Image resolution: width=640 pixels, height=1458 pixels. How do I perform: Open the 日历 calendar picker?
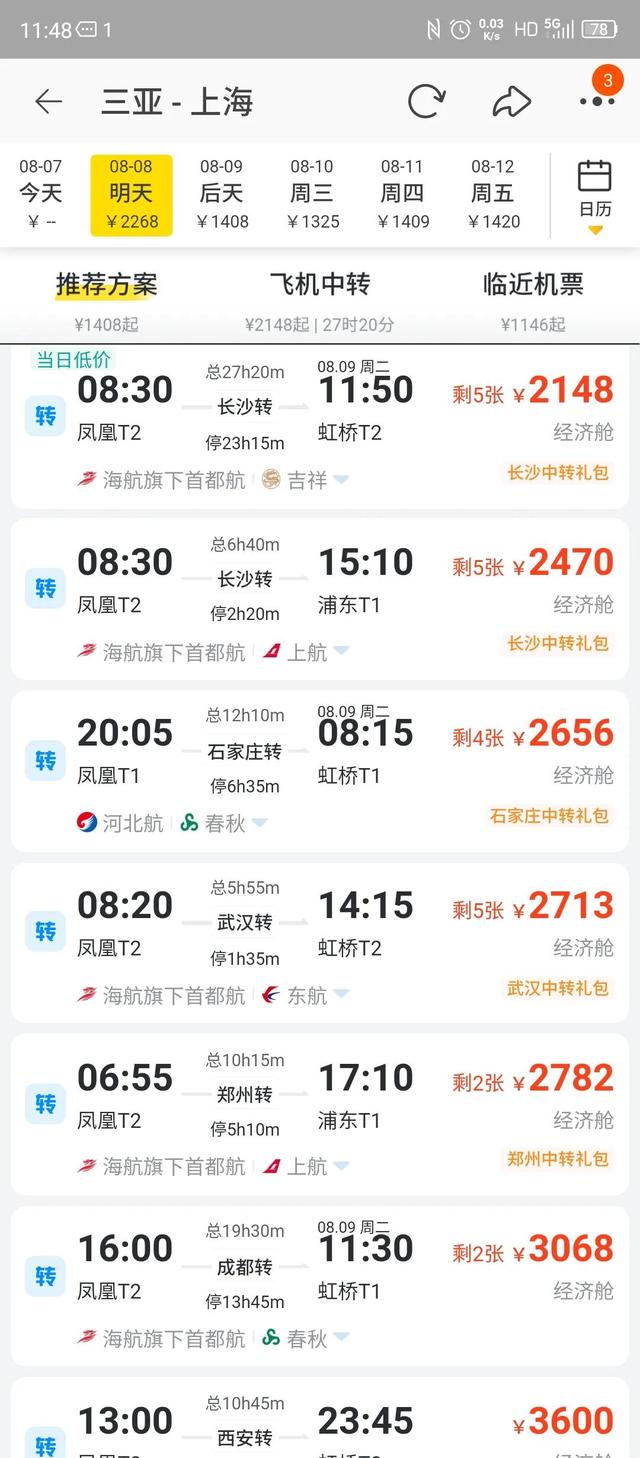(x=595, y=194)
